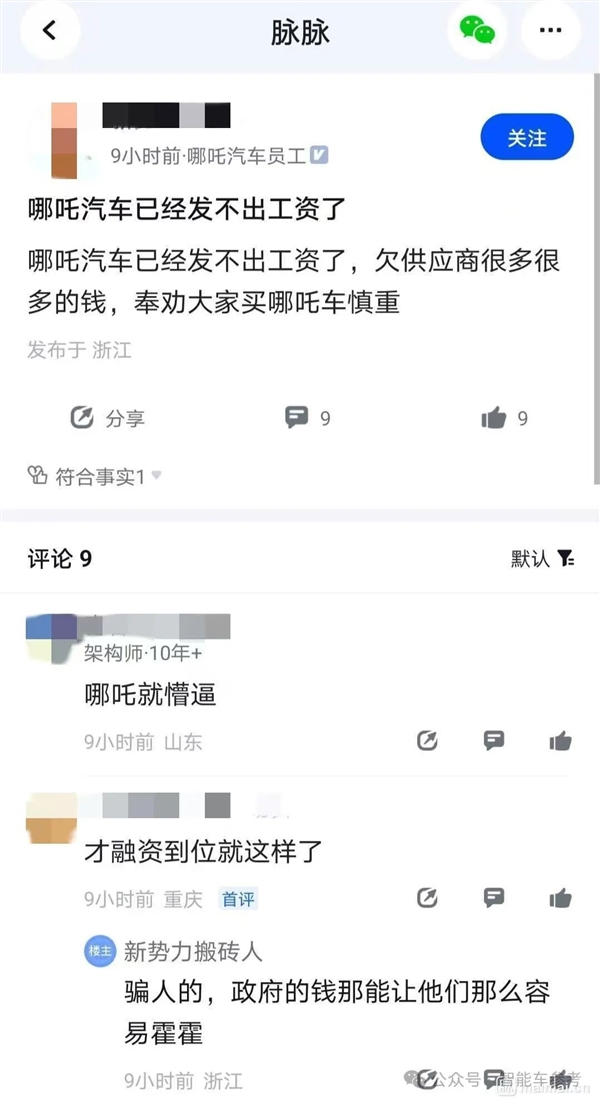
Task: Follow the poster with the 关注 button
Action: [527, 138]
